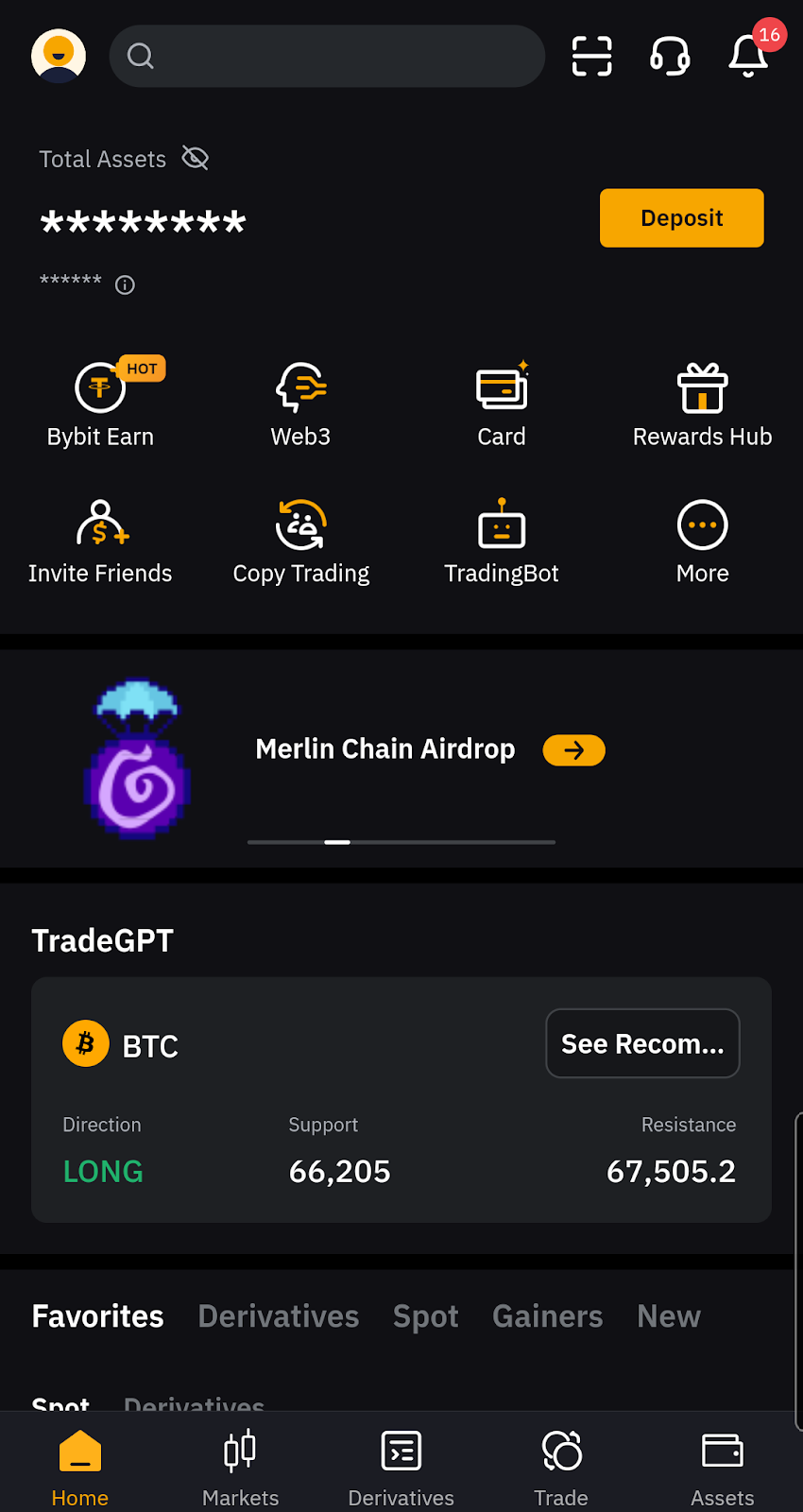The width and height of the screenshot is (803, 1512).
Task: Show the More options grid
Action: coord(702,539)
